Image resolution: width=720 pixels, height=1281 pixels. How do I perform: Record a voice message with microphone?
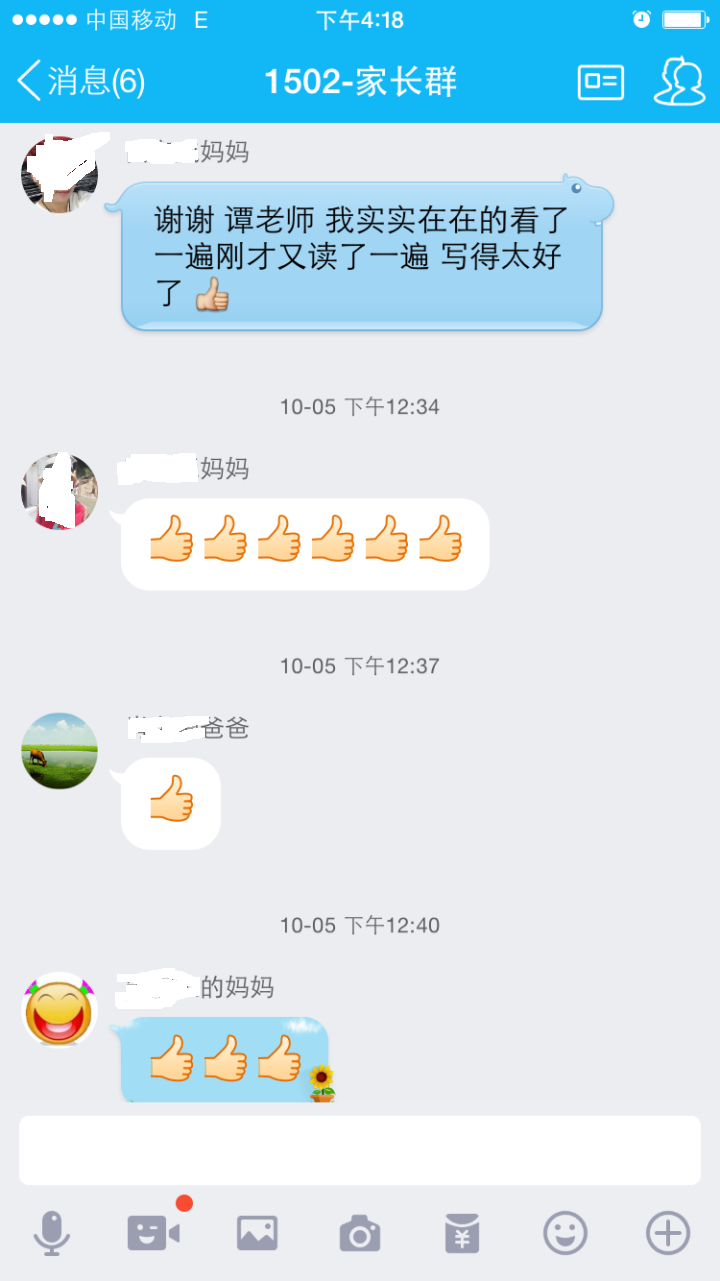coord(52,1233)
